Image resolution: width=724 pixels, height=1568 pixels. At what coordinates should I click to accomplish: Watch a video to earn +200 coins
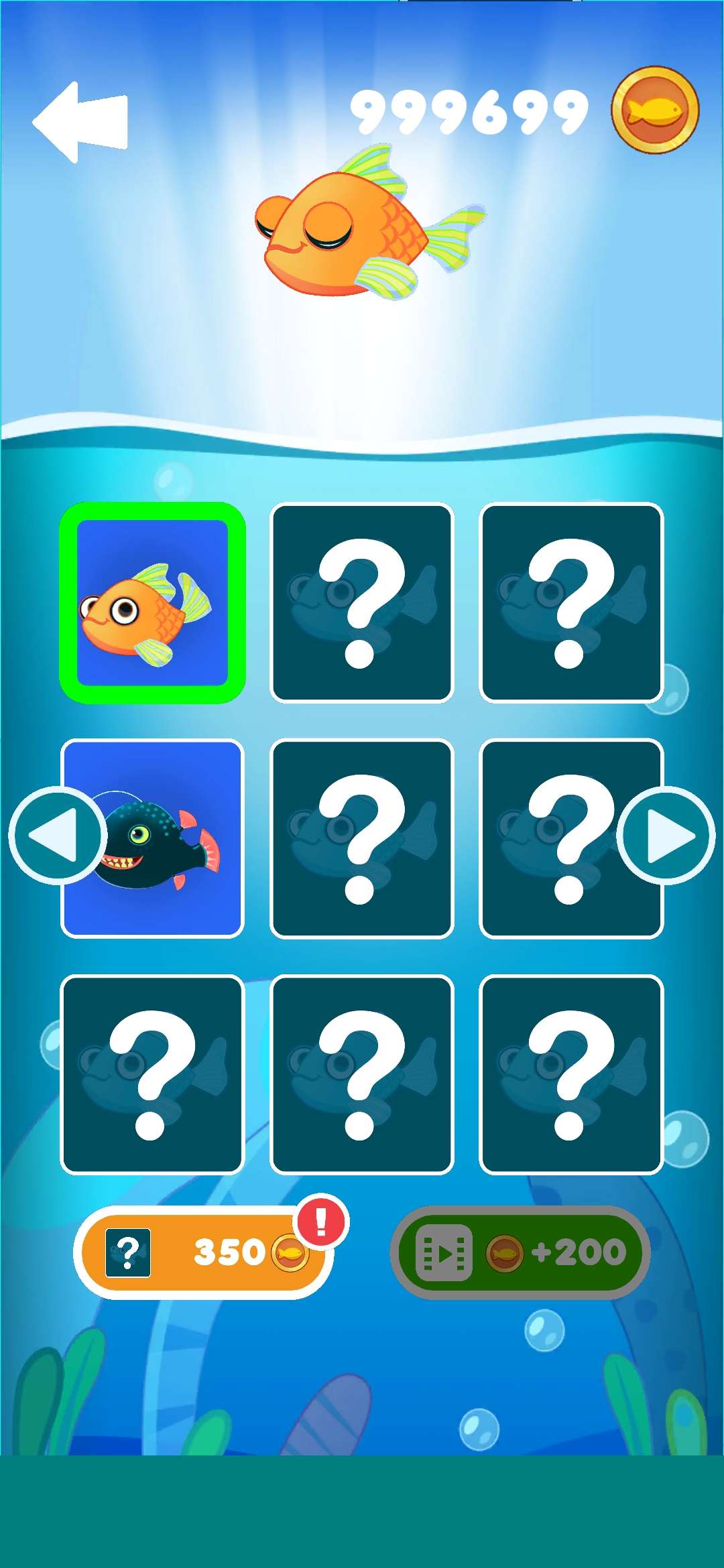520,1252
